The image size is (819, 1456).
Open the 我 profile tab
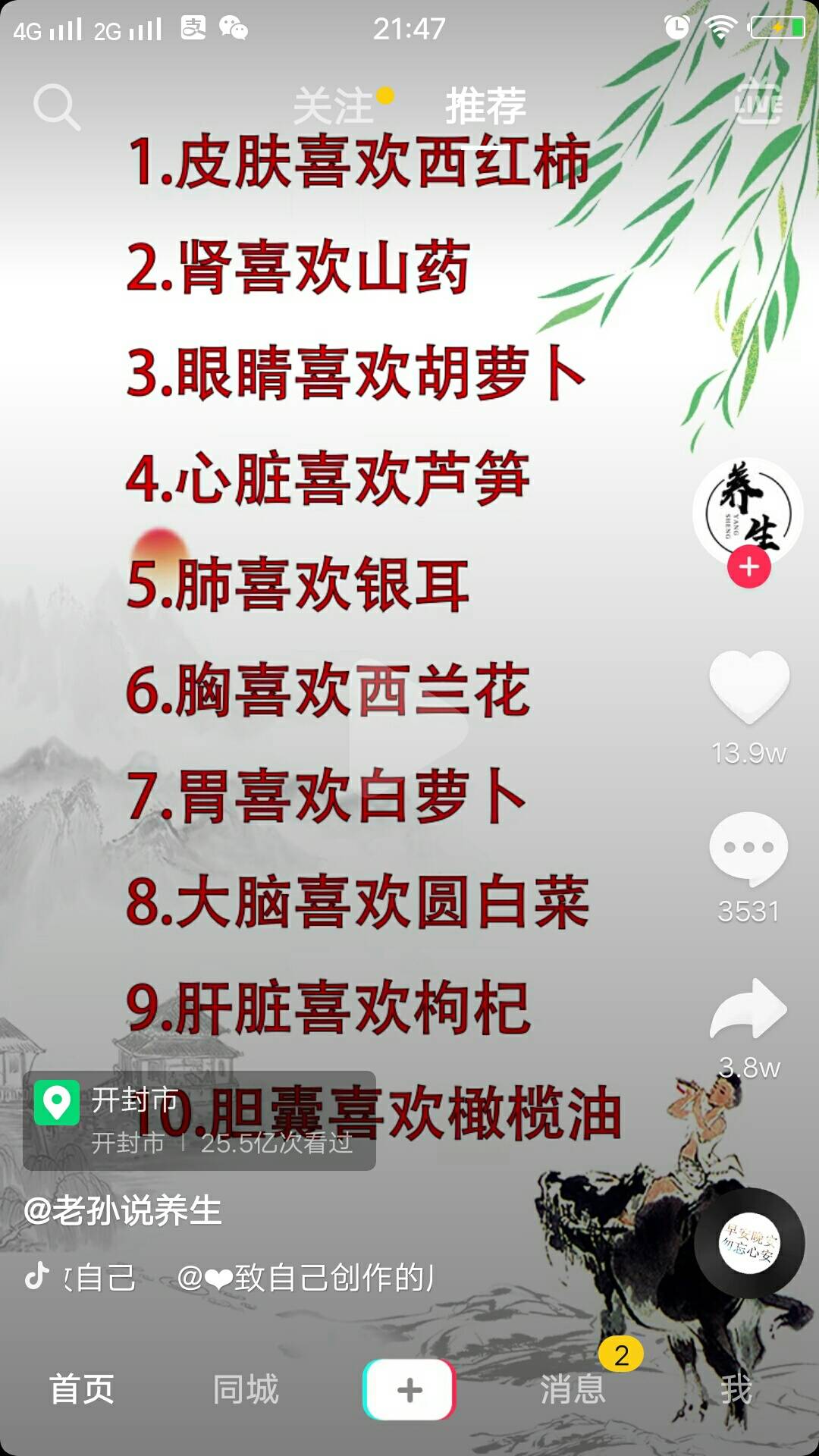(736, 1389)
